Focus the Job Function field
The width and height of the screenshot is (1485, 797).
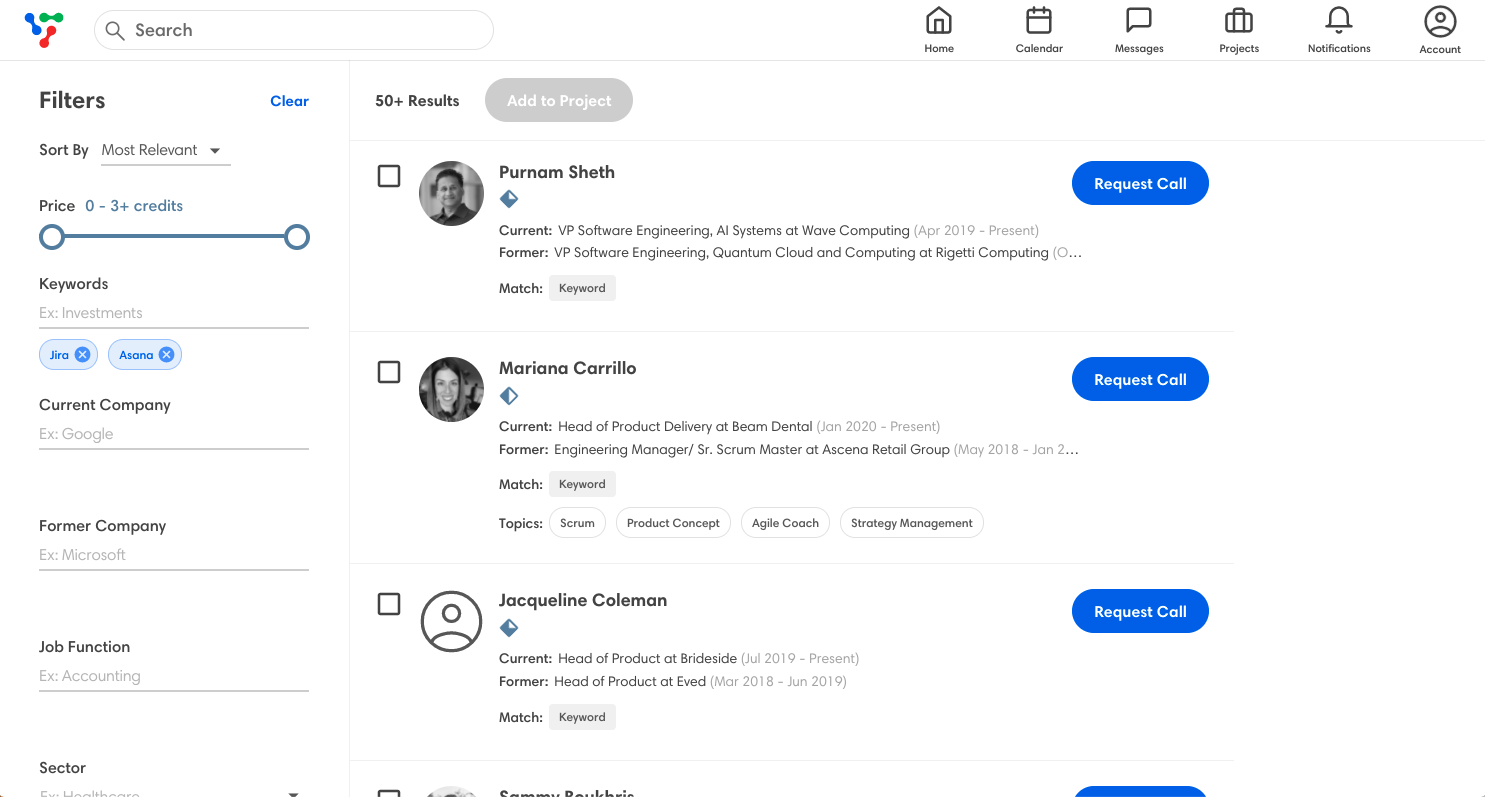pyautogui.click(x=173, y=676)
